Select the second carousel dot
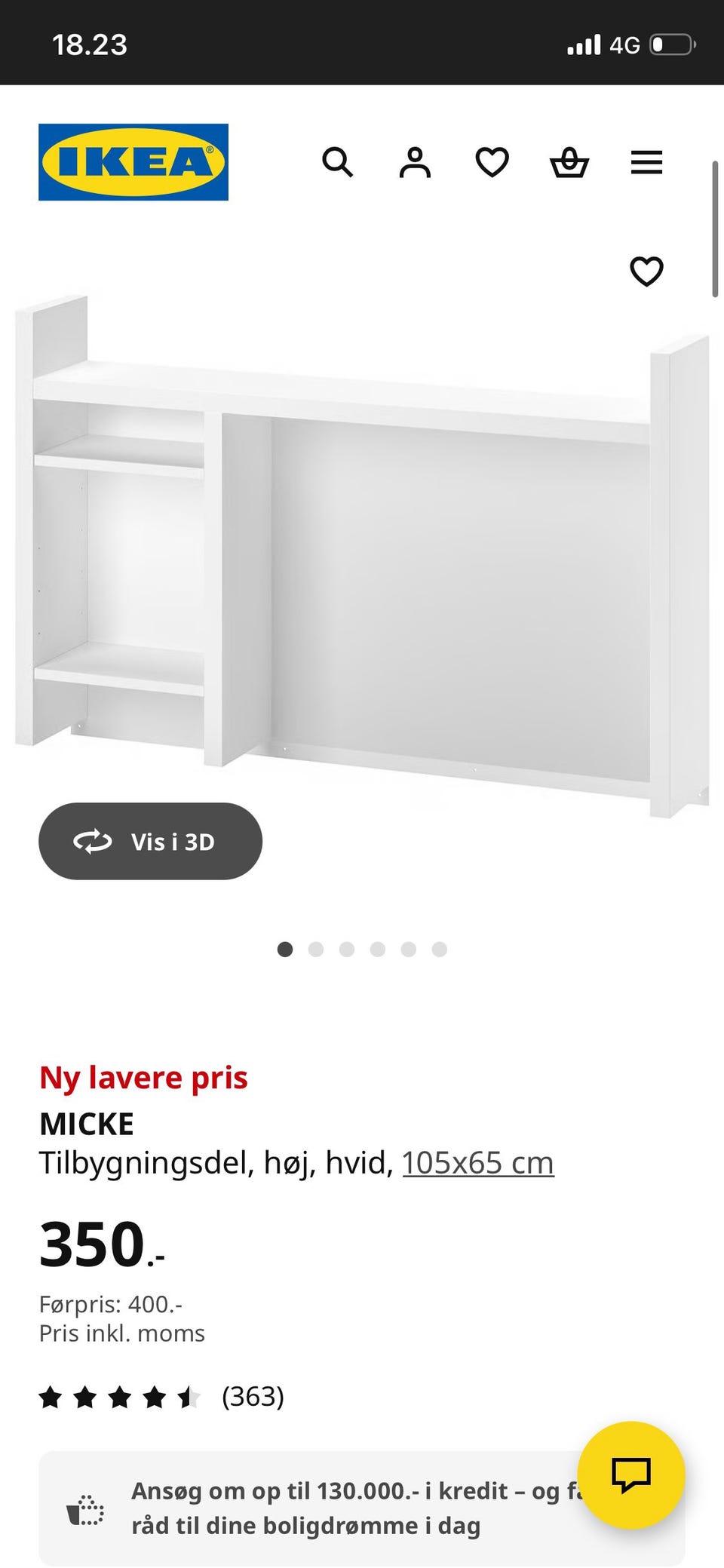The height and width of the screenshot is (1568, 724). [316, 950]
